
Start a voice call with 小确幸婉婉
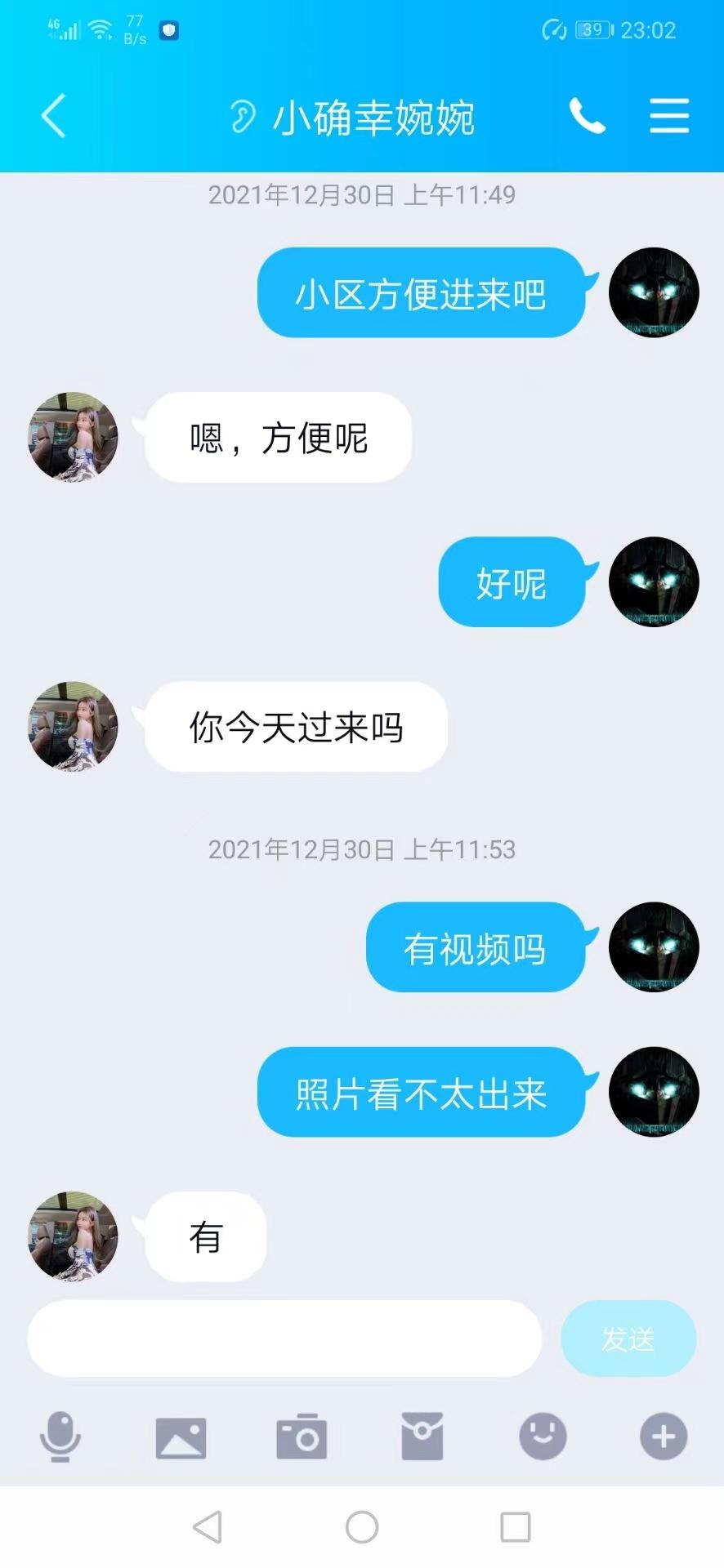(587, 116)
